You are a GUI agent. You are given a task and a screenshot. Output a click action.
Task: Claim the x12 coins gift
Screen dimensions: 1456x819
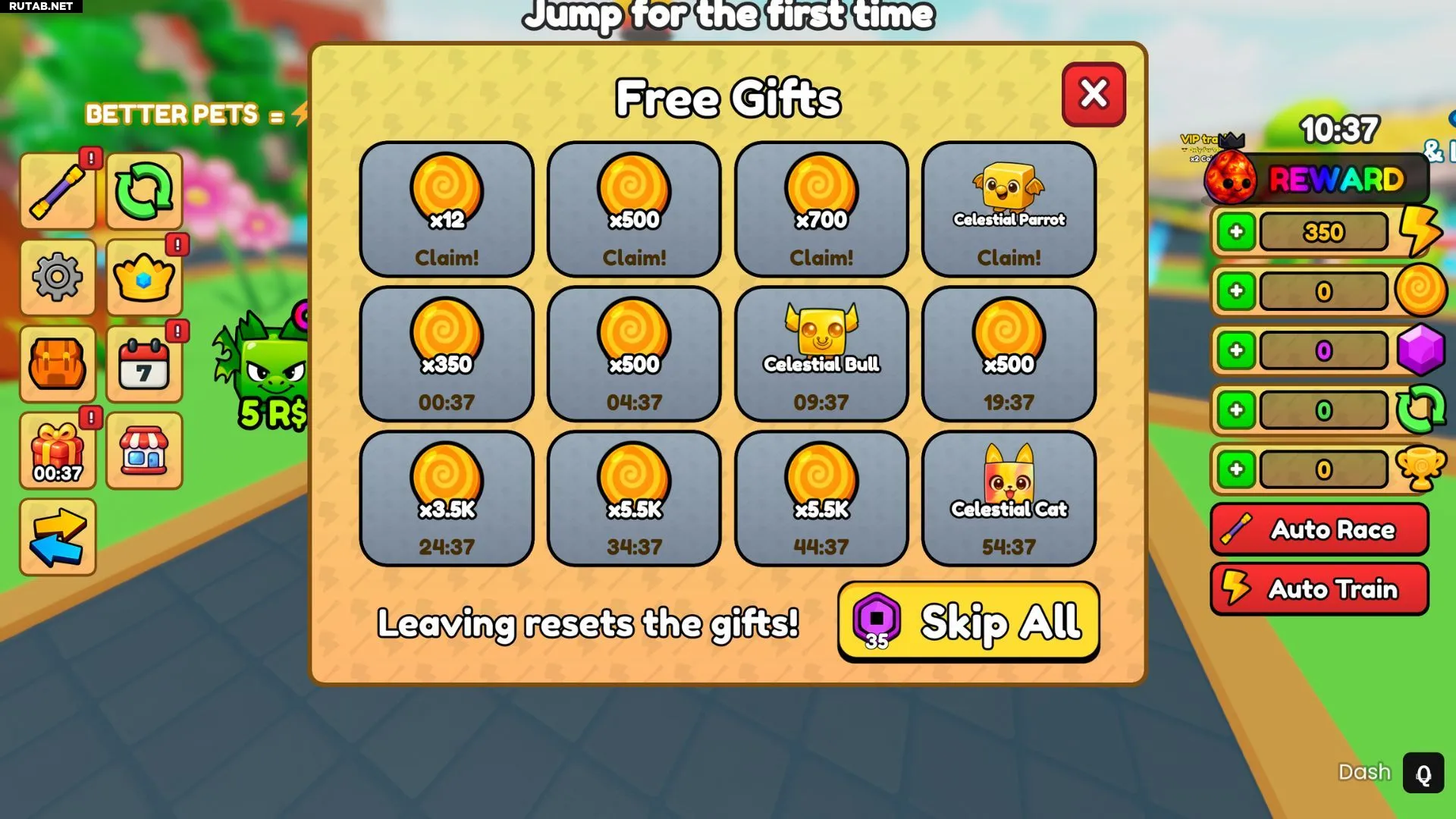pos(446,209)
